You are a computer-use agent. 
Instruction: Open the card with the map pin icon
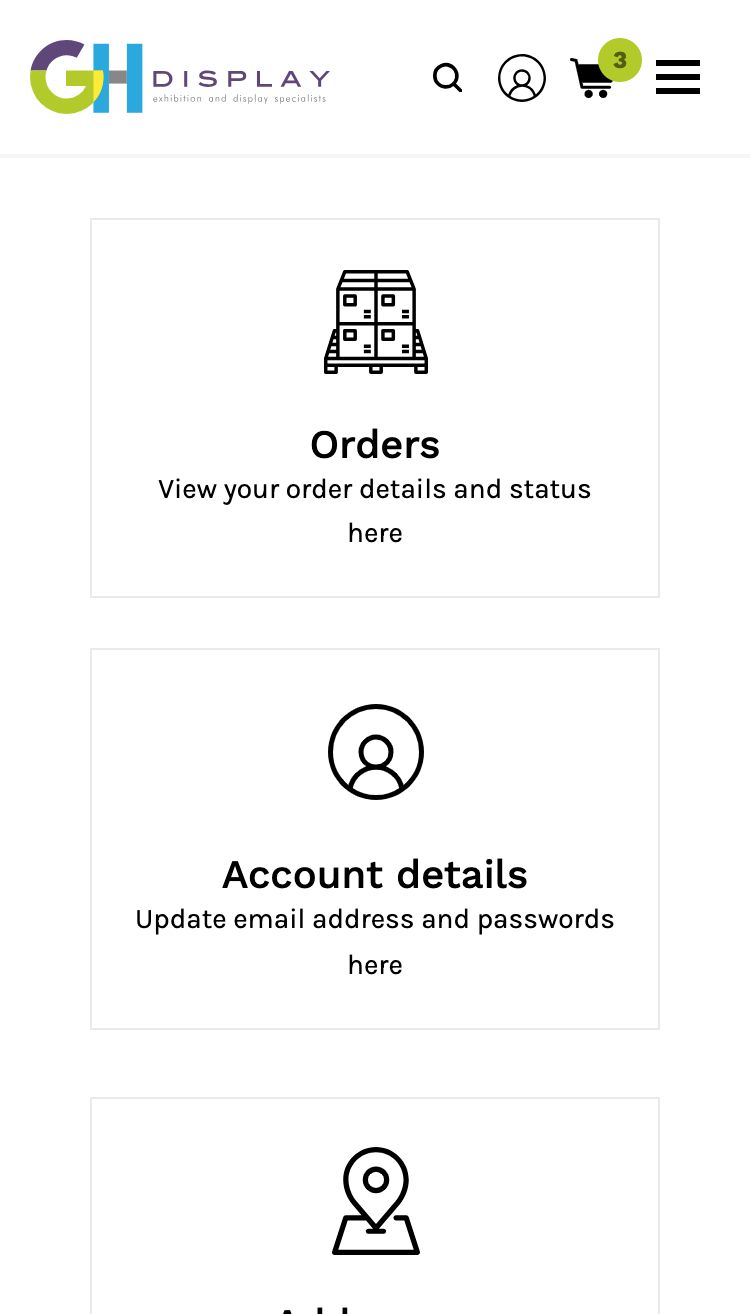point(375,1205)
